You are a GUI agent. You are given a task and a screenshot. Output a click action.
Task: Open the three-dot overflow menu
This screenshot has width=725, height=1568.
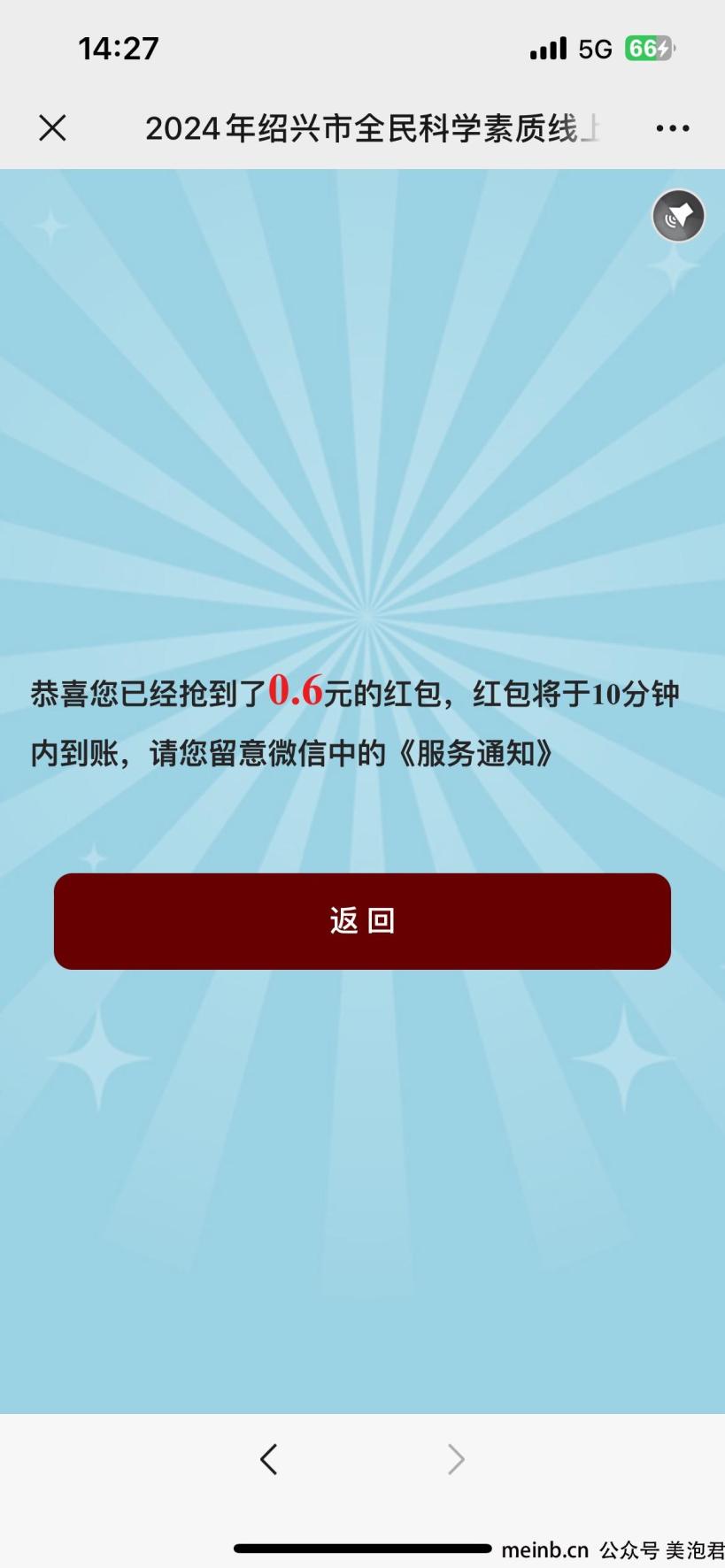click(672, 128)
